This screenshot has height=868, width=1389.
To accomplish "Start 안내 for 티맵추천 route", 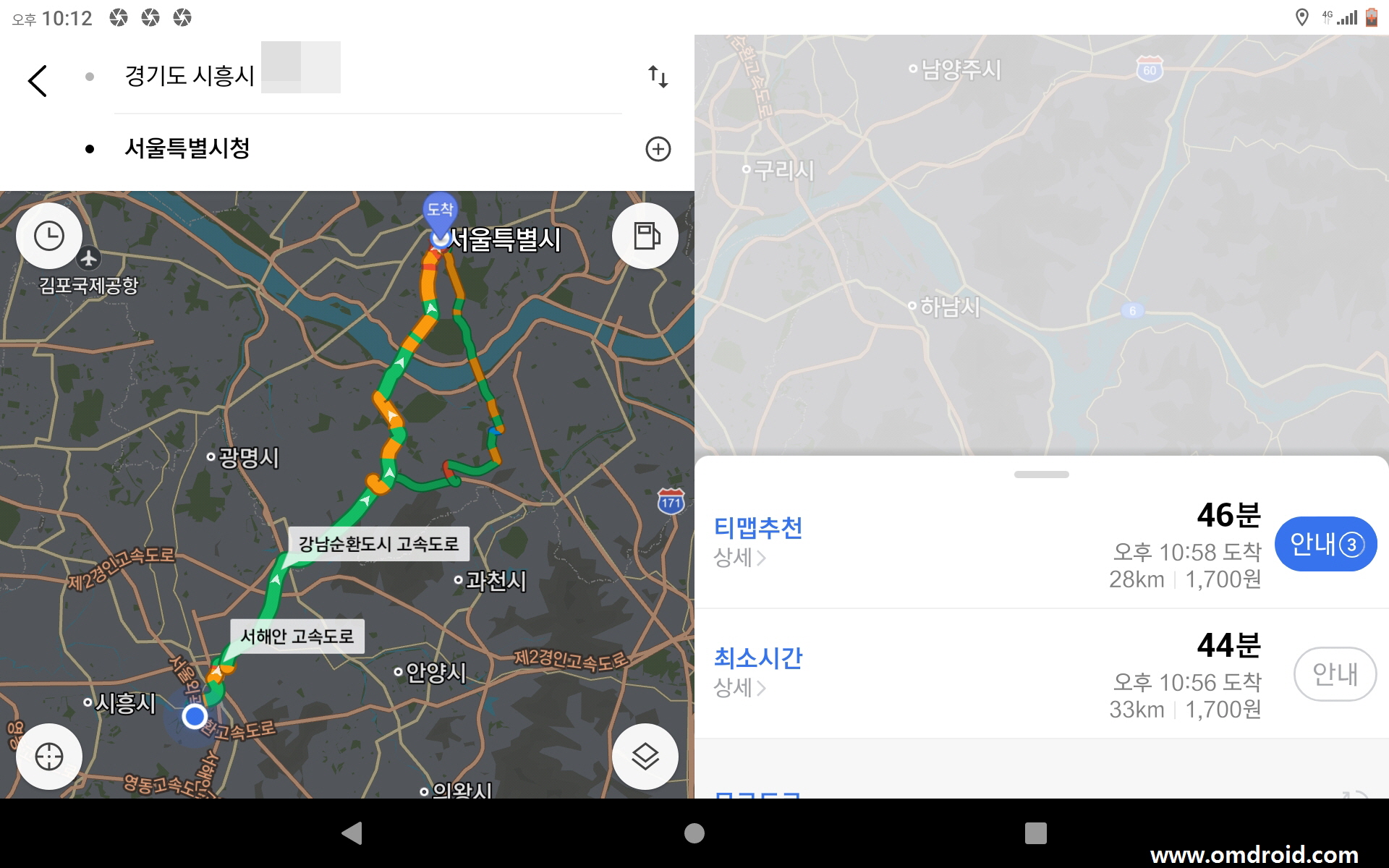I will 1325,544.
